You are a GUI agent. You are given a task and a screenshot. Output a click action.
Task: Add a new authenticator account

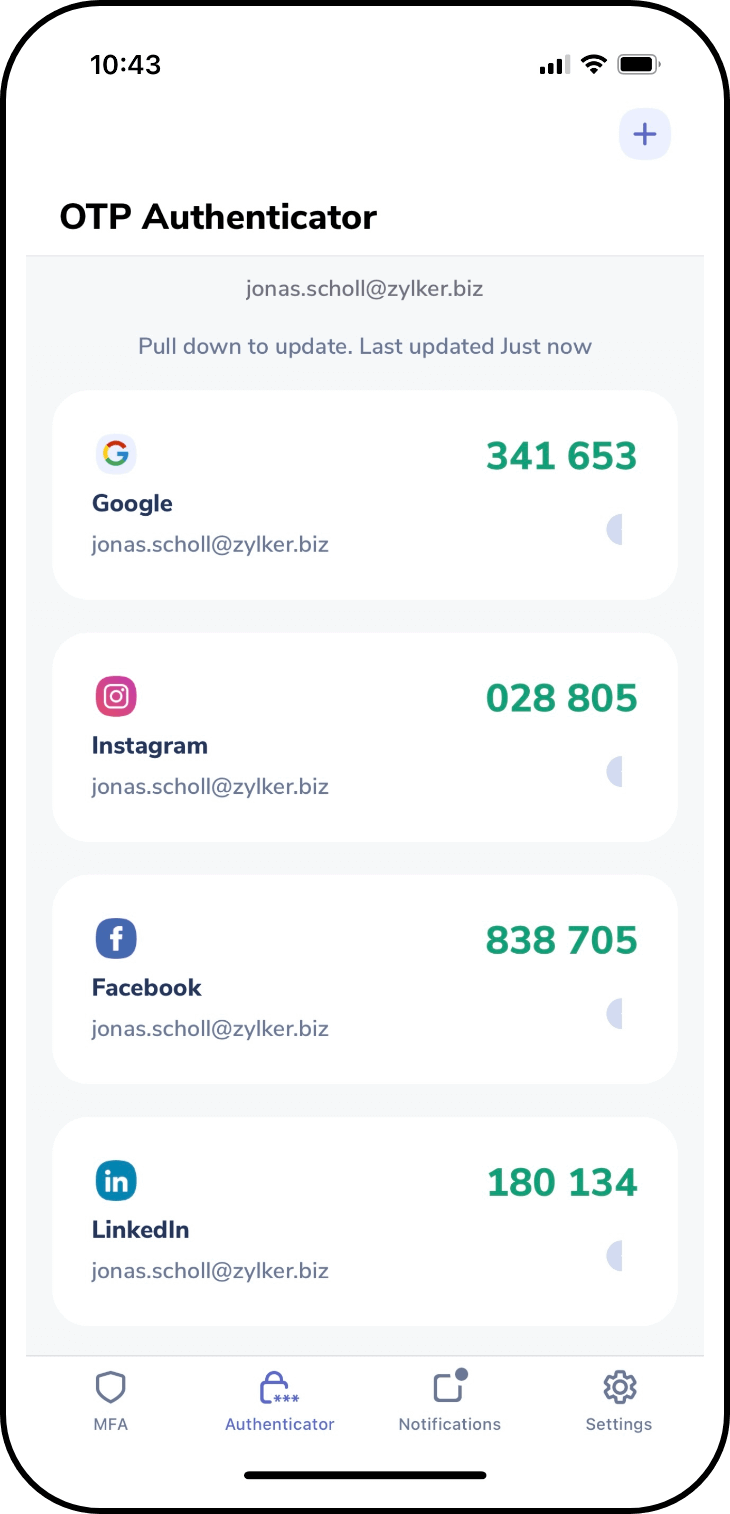[645, 134]
